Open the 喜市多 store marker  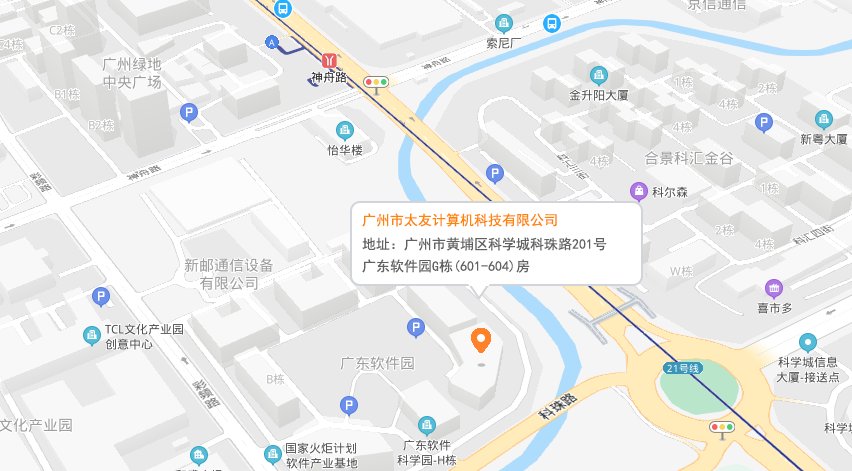click(773, 288)
